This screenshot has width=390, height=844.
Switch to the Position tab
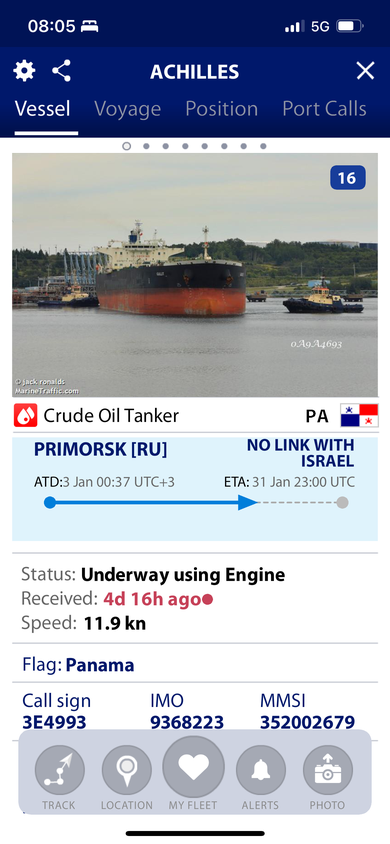click(222, 109)
